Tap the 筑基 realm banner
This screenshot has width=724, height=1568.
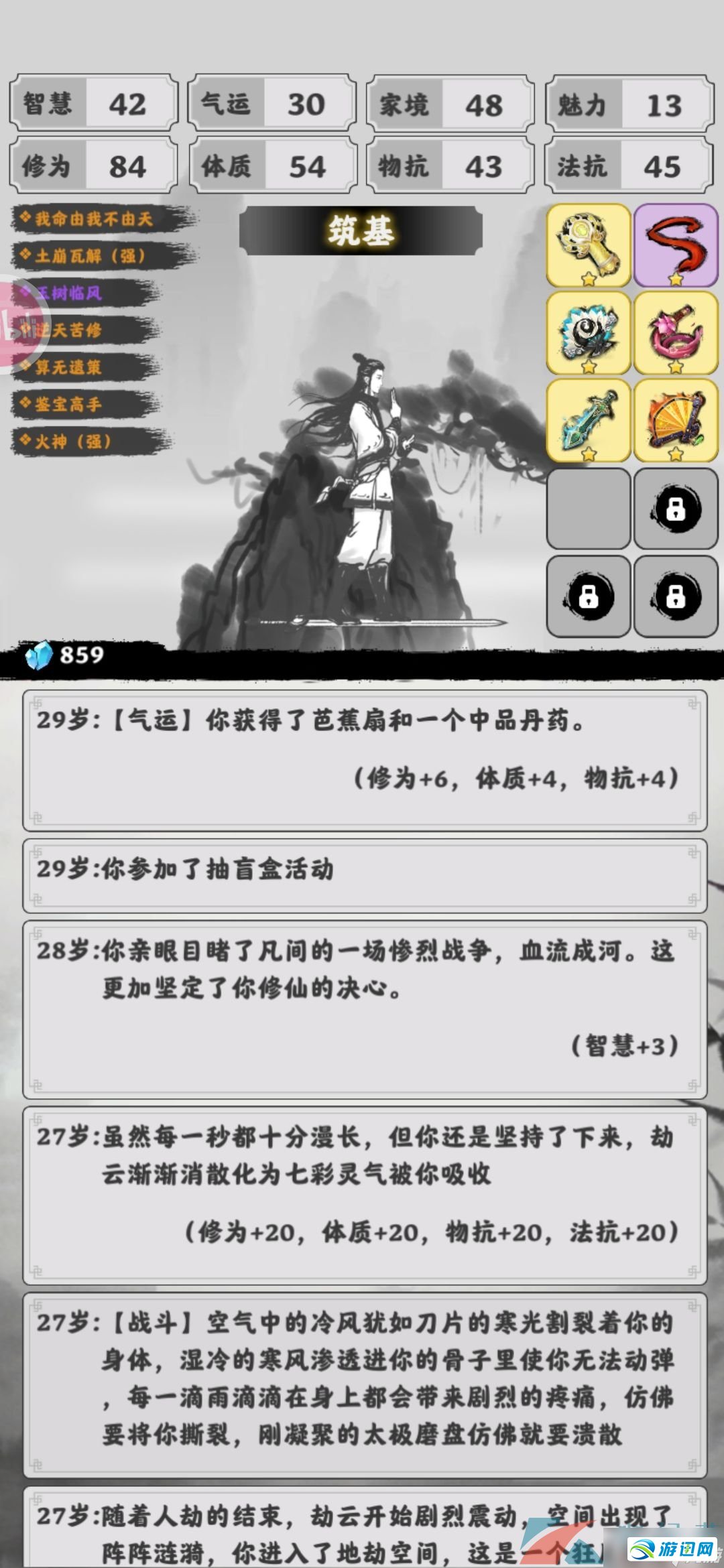[361, 231]
